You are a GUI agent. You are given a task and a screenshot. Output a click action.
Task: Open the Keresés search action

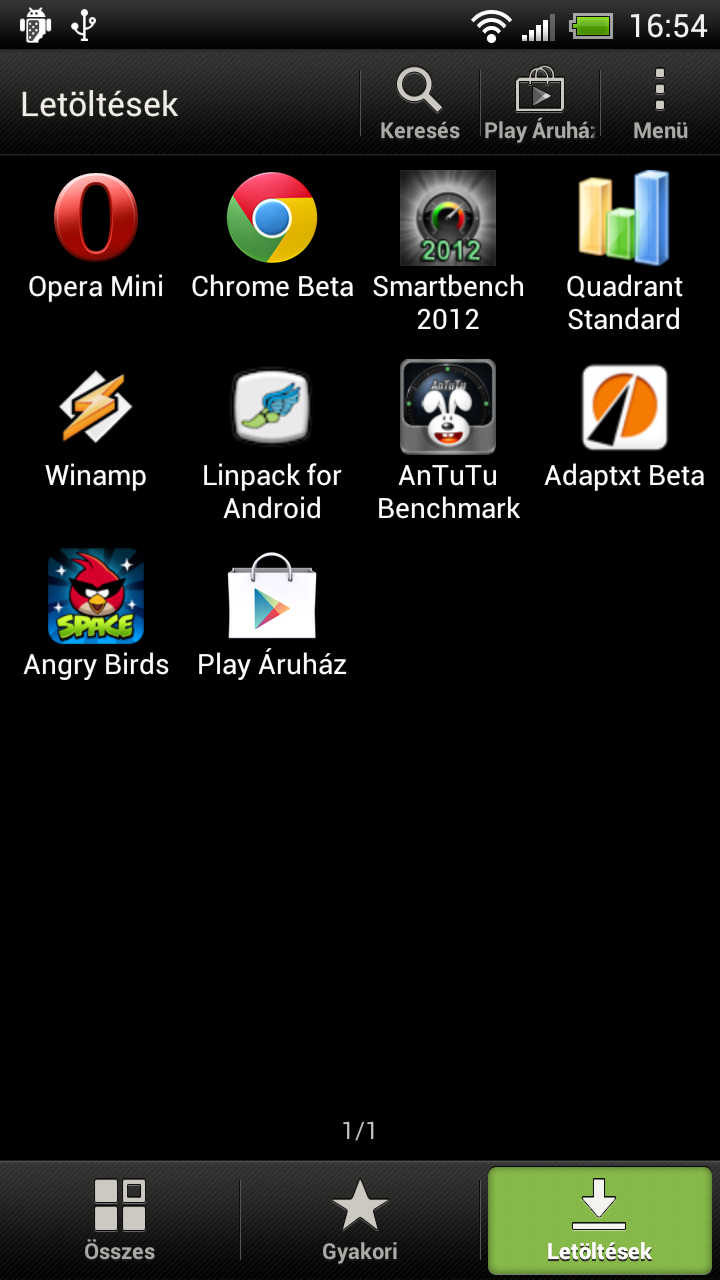420,104
